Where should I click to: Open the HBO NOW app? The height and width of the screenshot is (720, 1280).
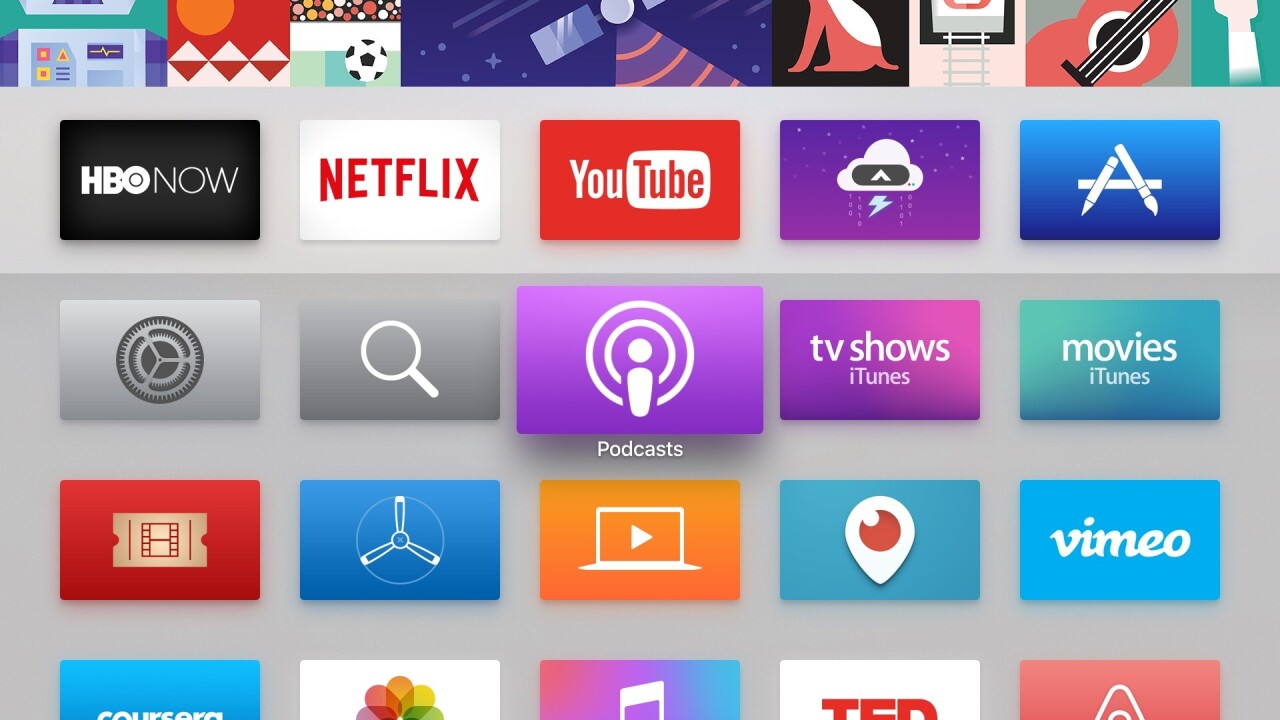pyautogui.click(x=160, y=180)
